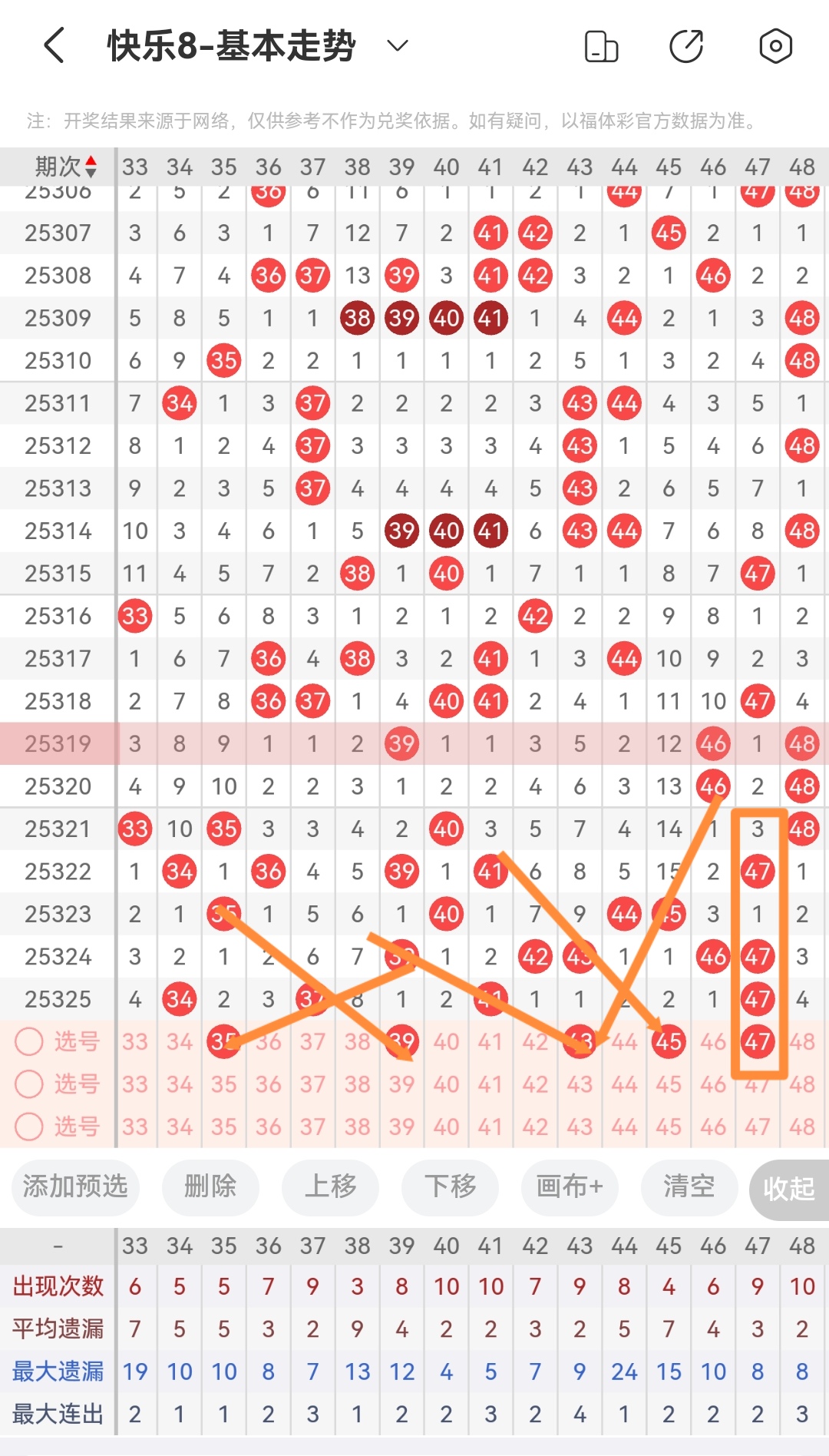Pick number 42 in third selection row
This screenshot has width=829, height=1456.
tap(535, 1127)
